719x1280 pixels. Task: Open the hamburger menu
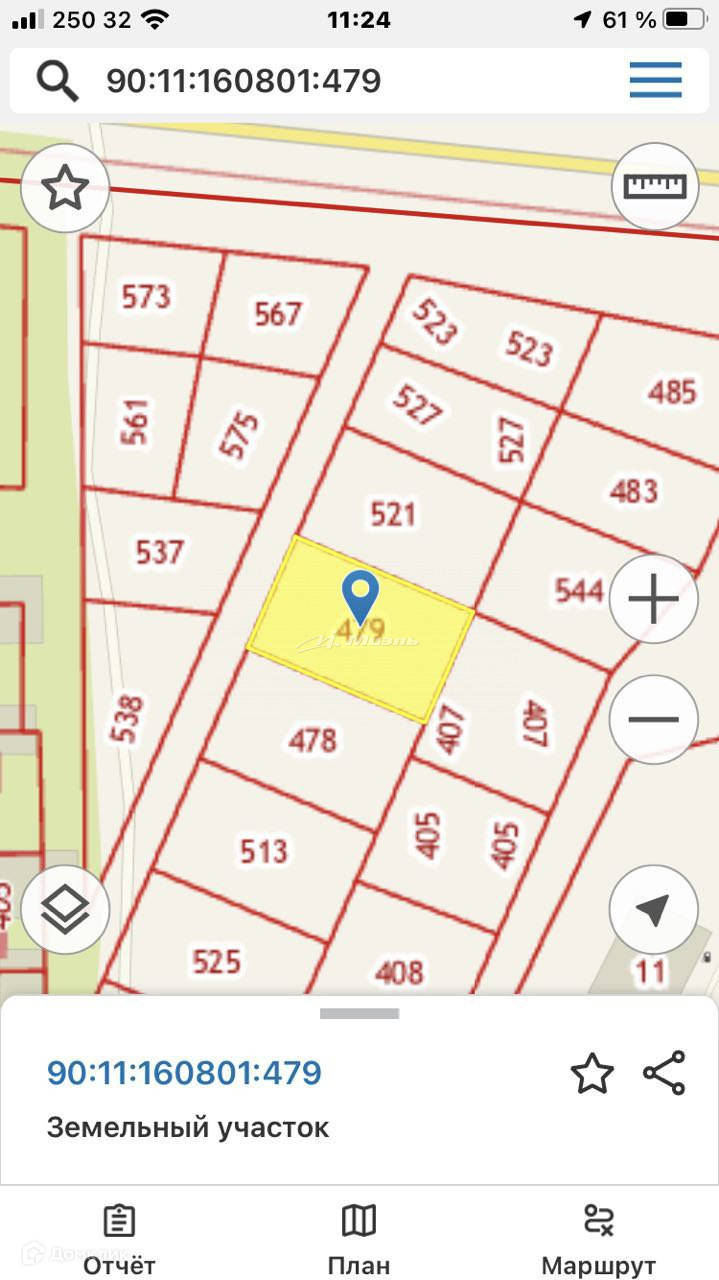(655, 80)
